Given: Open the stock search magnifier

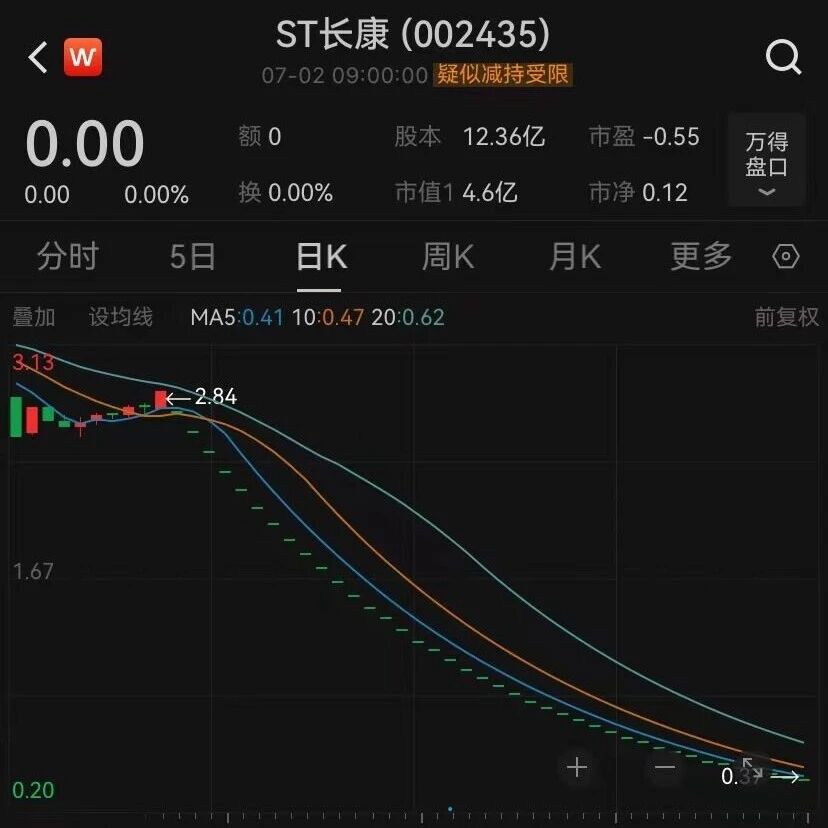Looking at the screenshot, I should (783, 57).
